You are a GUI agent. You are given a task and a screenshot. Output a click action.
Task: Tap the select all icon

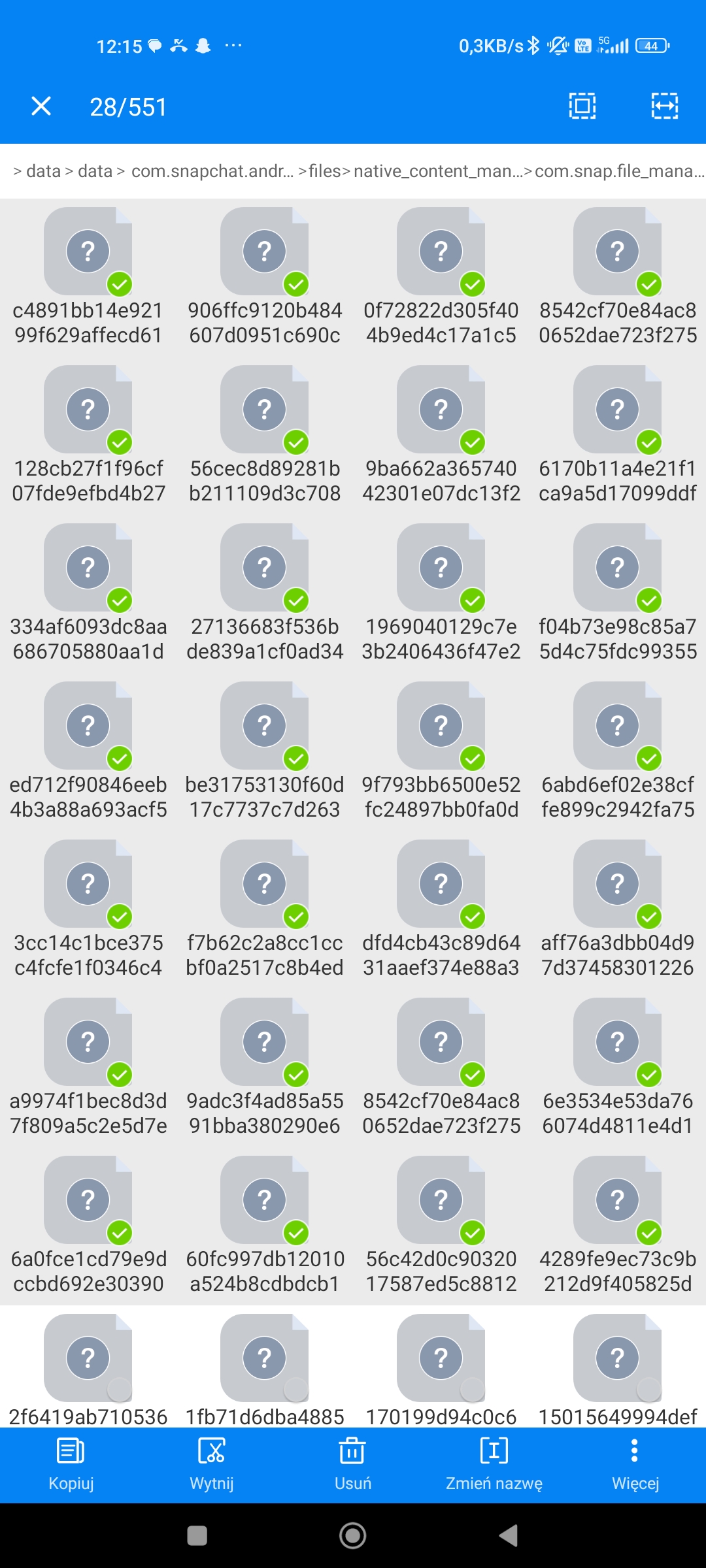582,106
